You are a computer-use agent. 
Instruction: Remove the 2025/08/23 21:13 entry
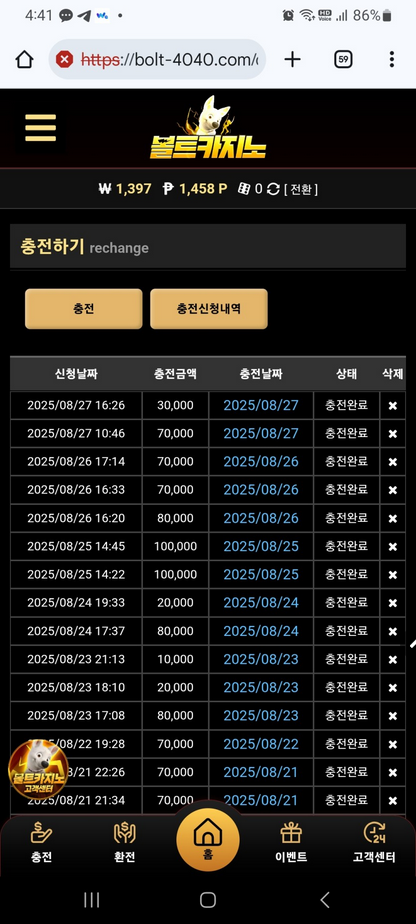tap(392, 659)
